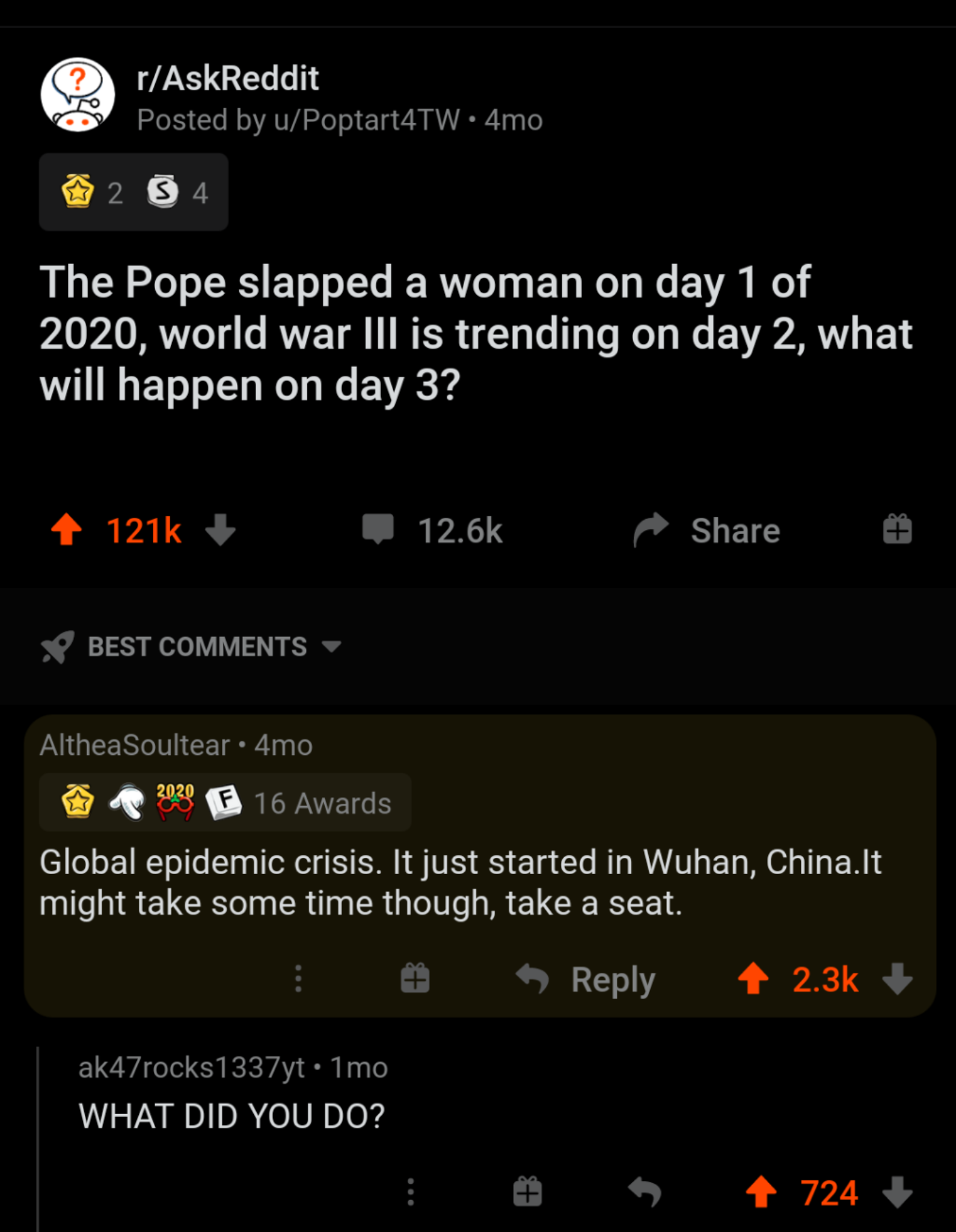956x1232 pixels.
Task: Open overflow menu on AltheaSoultear's comment
Action: (x=298, y=978)
